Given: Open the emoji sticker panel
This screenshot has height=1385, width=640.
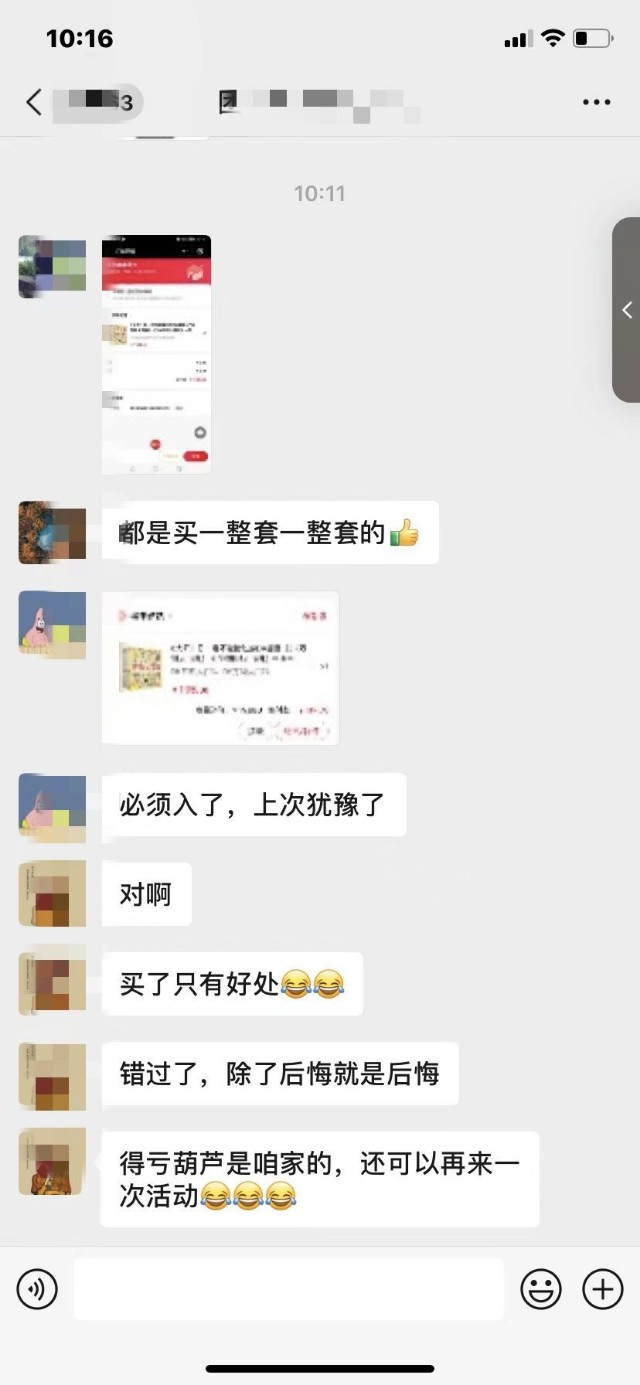Looking at the screenshot, I should pos(541,1290).
